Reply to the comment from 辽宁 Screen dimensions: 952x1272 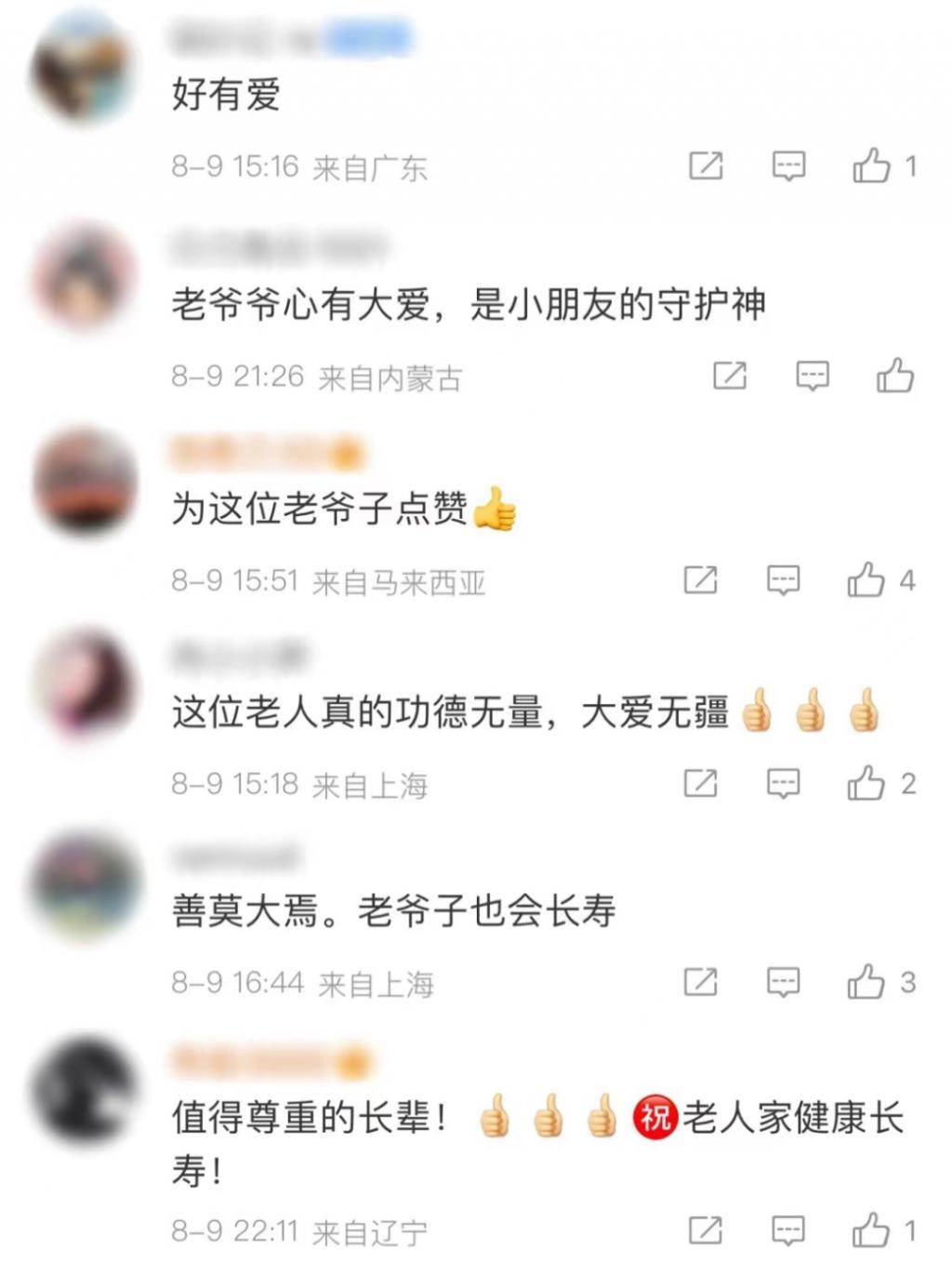pos(788,1230)
